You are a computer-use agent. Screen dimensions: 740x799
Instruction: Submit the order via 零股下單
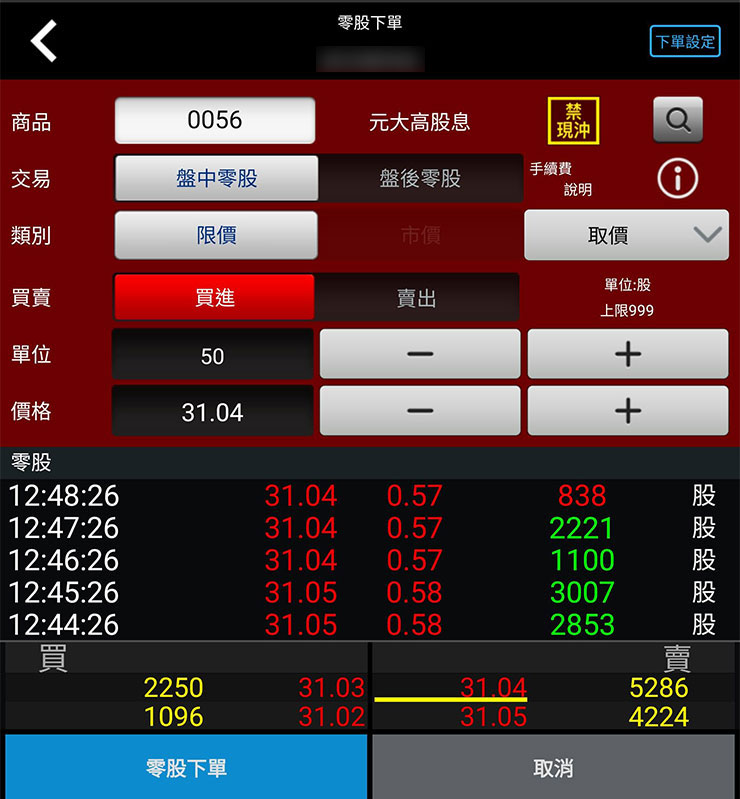185,765
